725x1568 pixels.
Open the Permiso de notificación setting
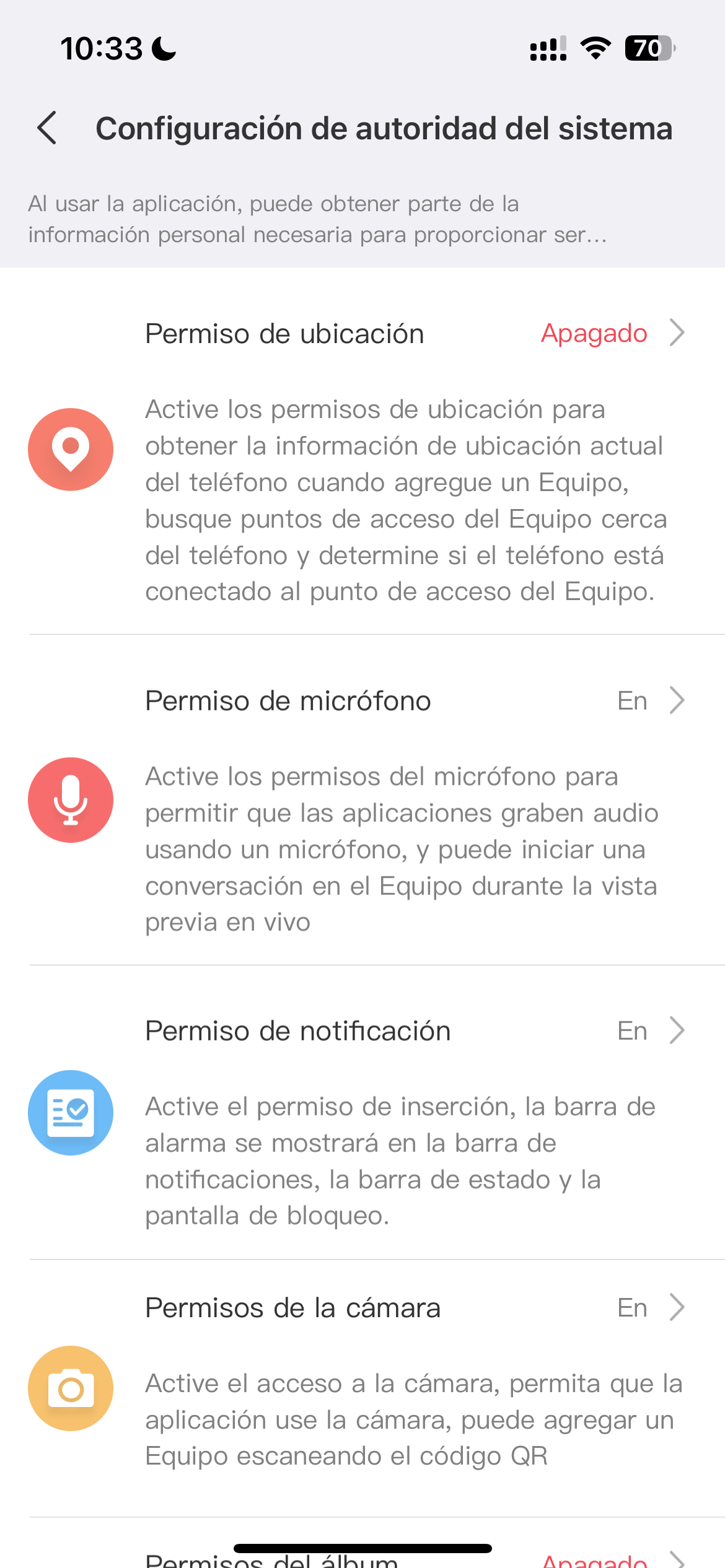coord(414,1031)
